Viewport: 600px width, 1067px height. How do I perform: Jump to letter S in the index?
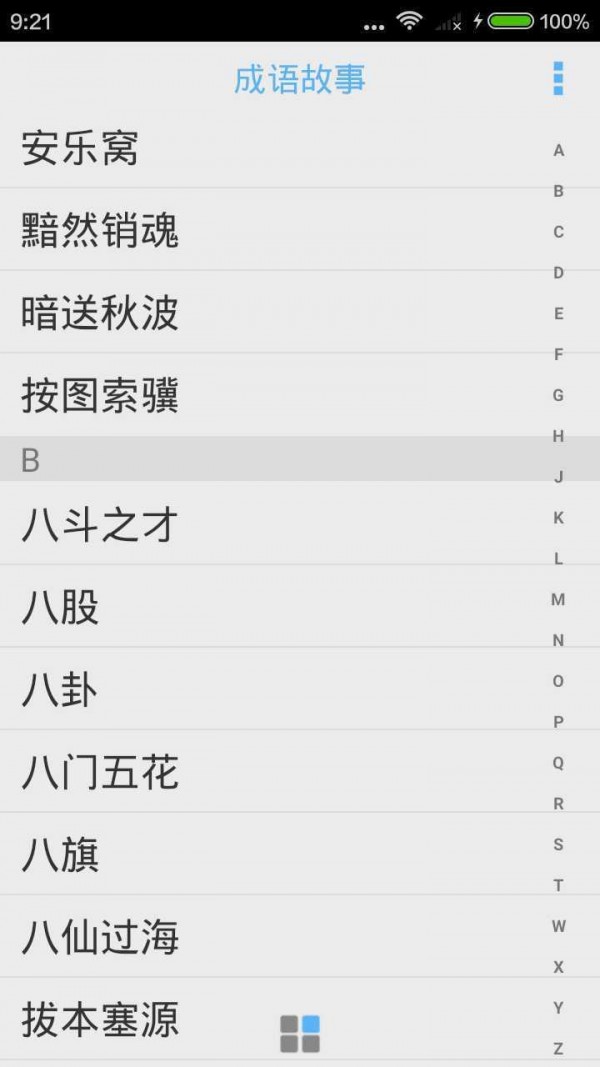point(558,845)
